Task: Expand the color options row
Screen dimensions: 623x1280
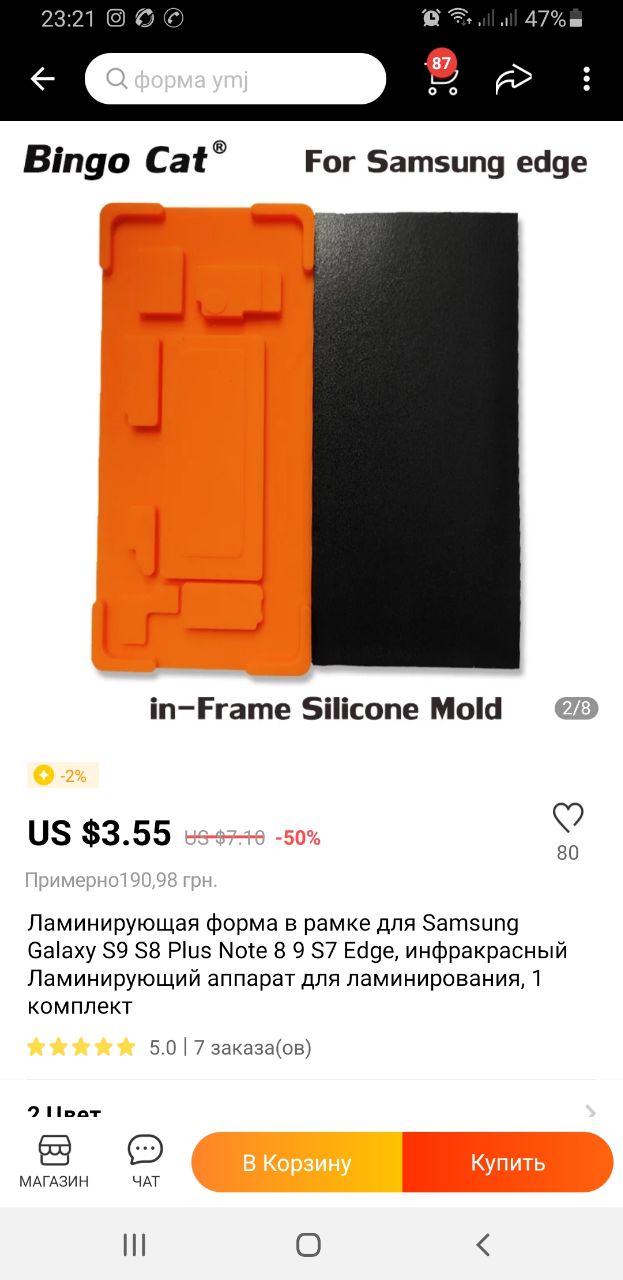Action: pyautogui.click(x=311, y=1112)
